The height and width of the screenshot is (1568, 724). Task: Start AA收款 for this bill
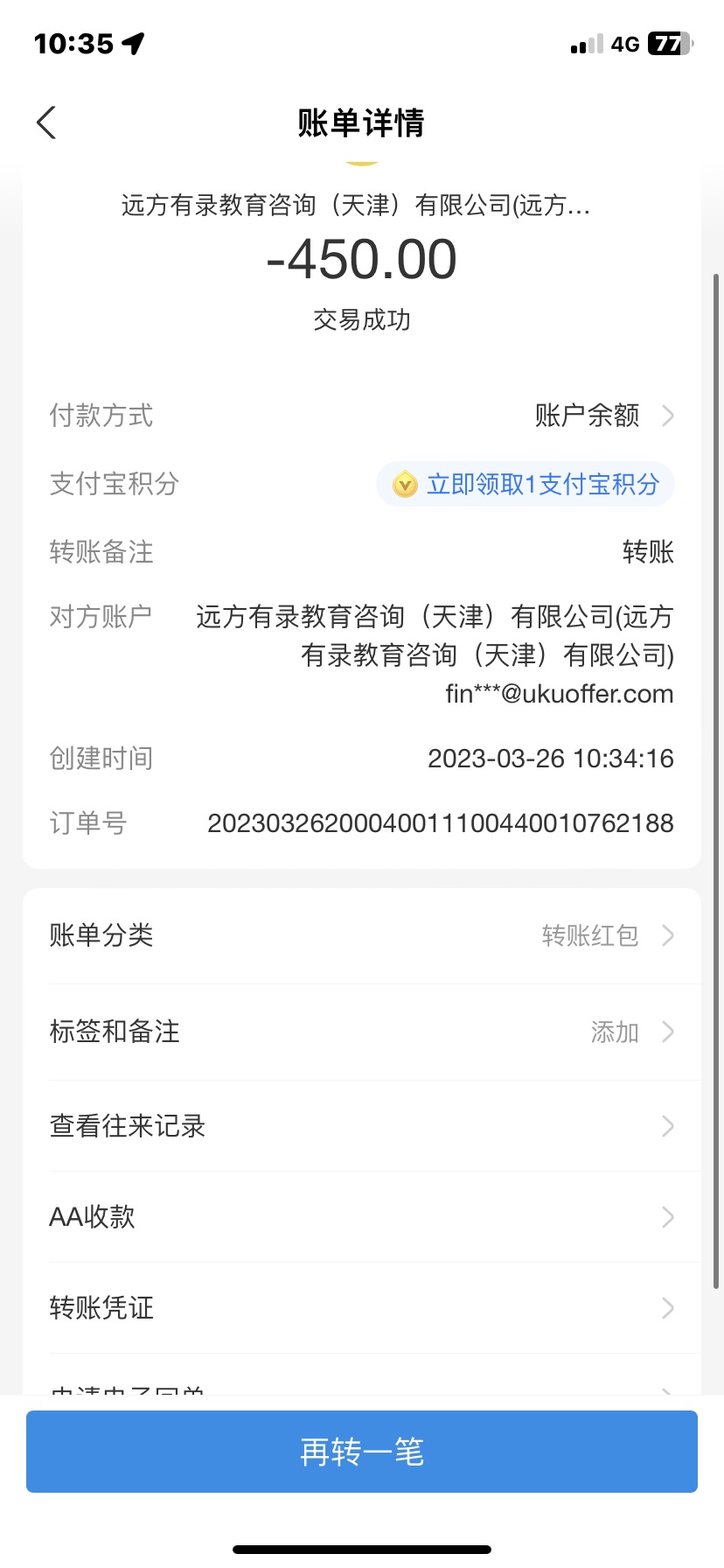(362, 1217)
